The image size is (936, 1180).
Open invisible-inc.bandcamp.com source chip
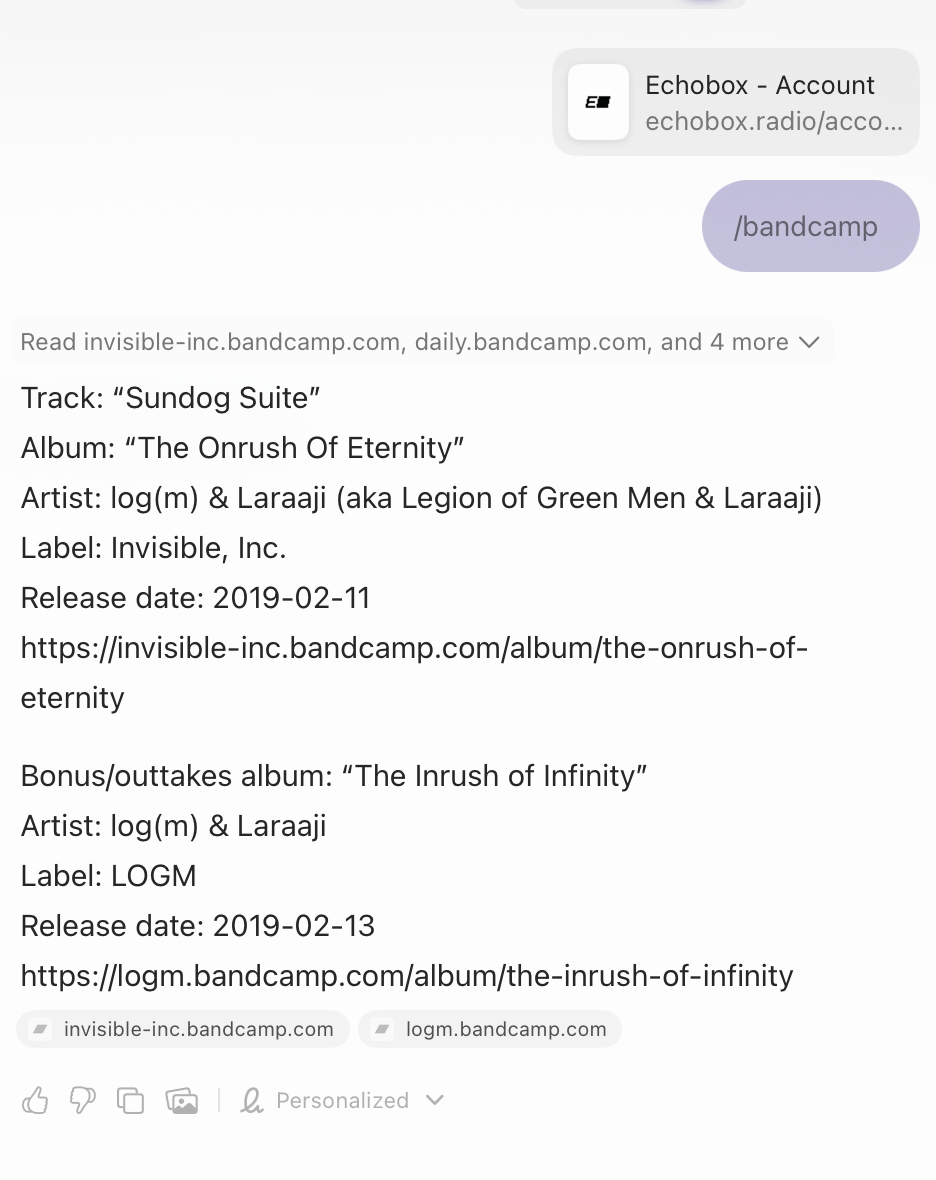[x=183, y=1029]
